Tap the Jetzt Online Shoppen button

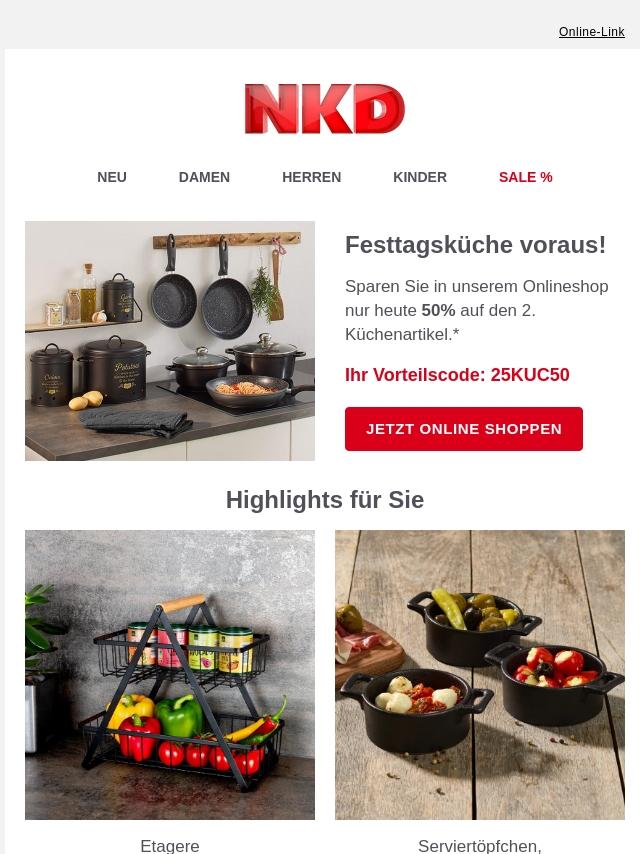point(464,429)
